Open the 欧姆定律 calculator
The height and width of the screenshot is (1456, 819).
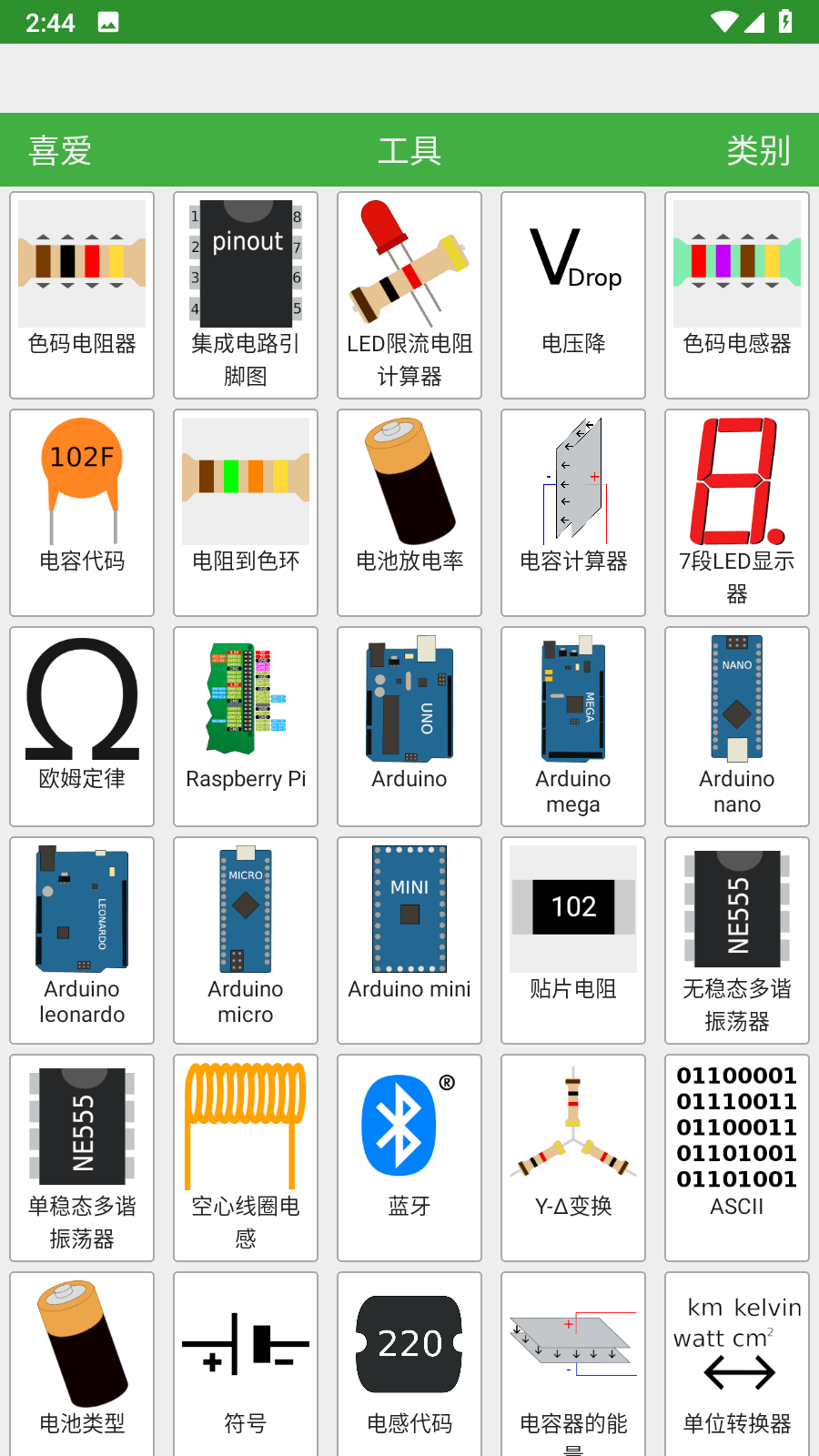click(x=82, y=725)
